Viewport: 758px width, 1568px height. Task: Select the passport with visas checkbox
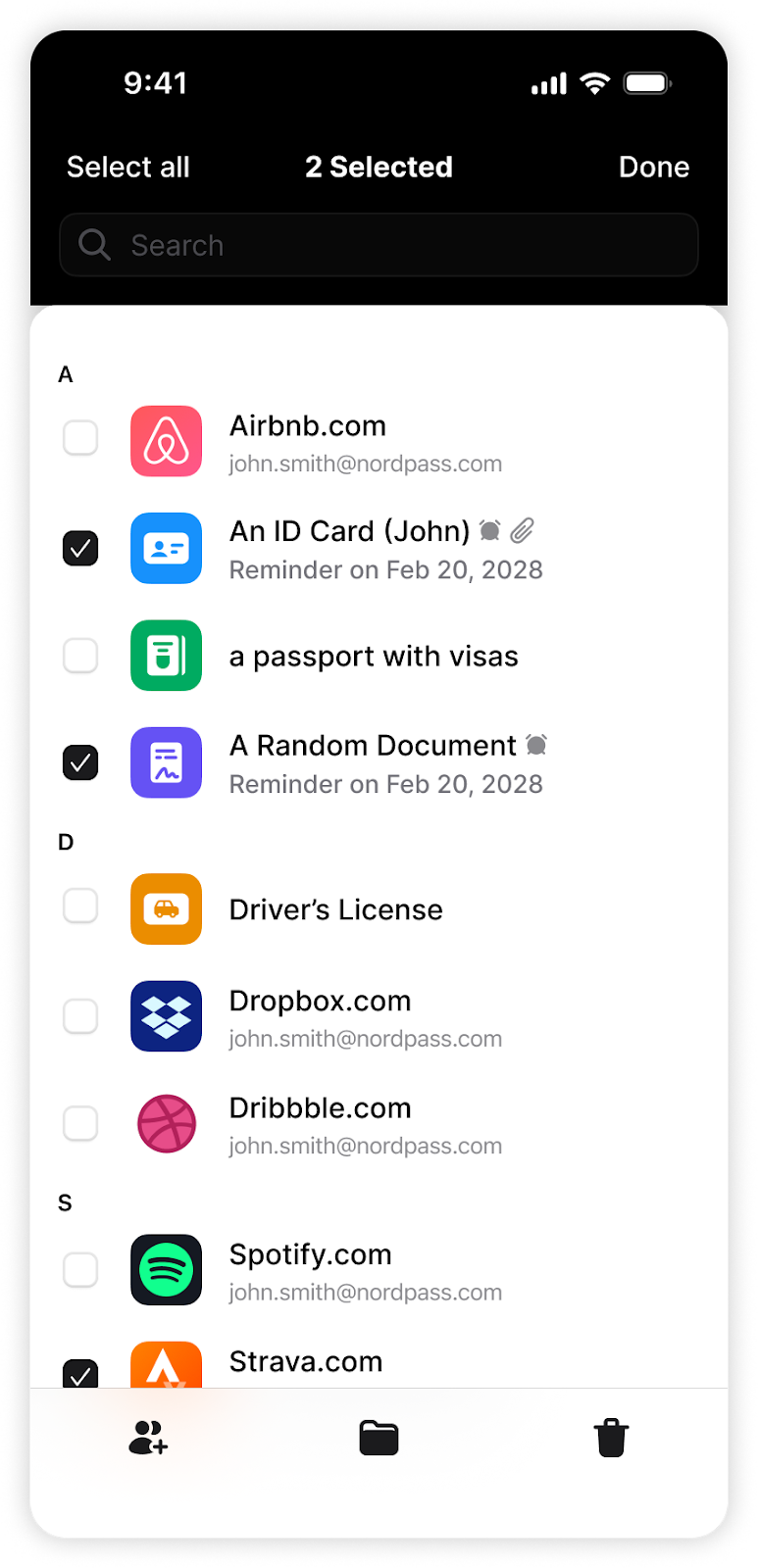pyautogui.click(x=80, y=655)
